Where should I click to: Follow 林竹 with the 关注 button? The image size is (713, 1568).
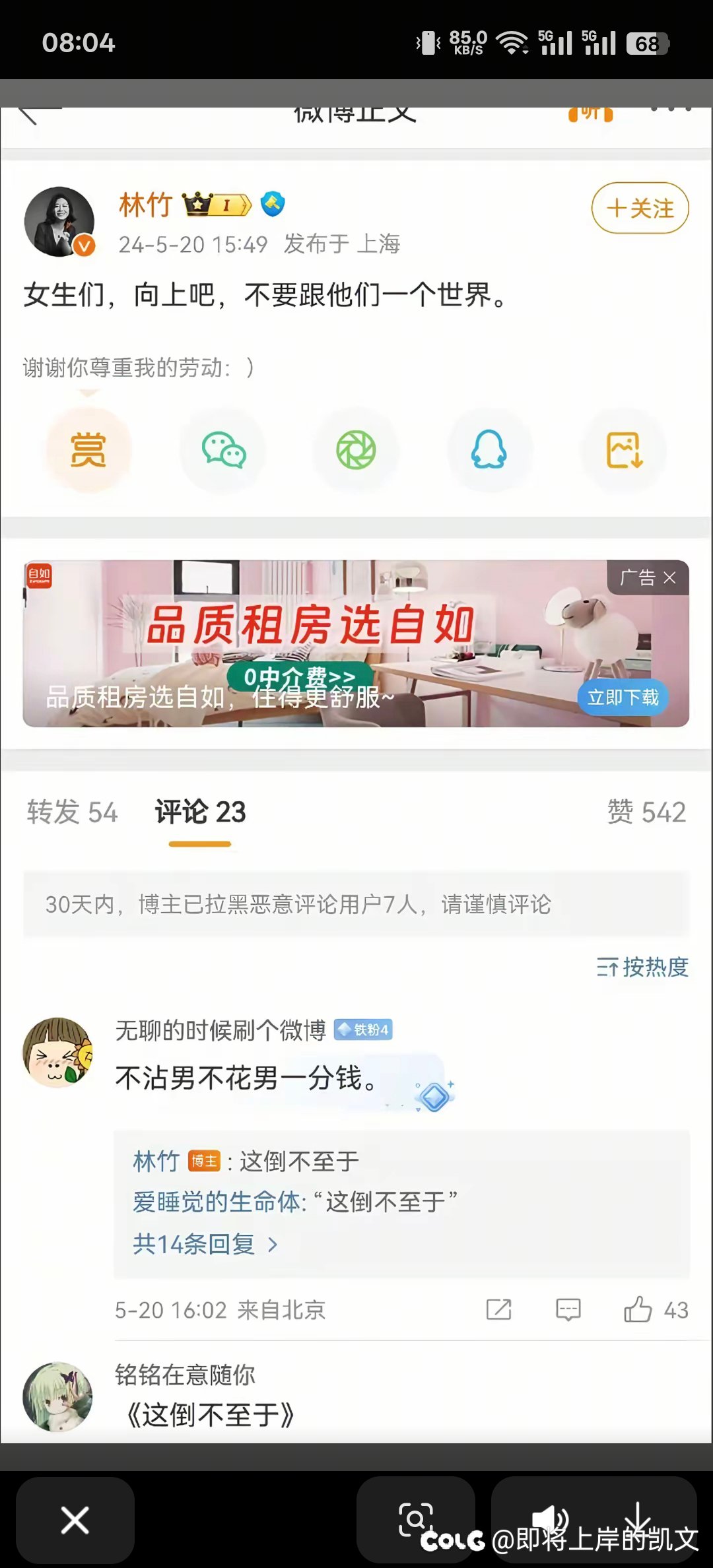pos(640,209)
